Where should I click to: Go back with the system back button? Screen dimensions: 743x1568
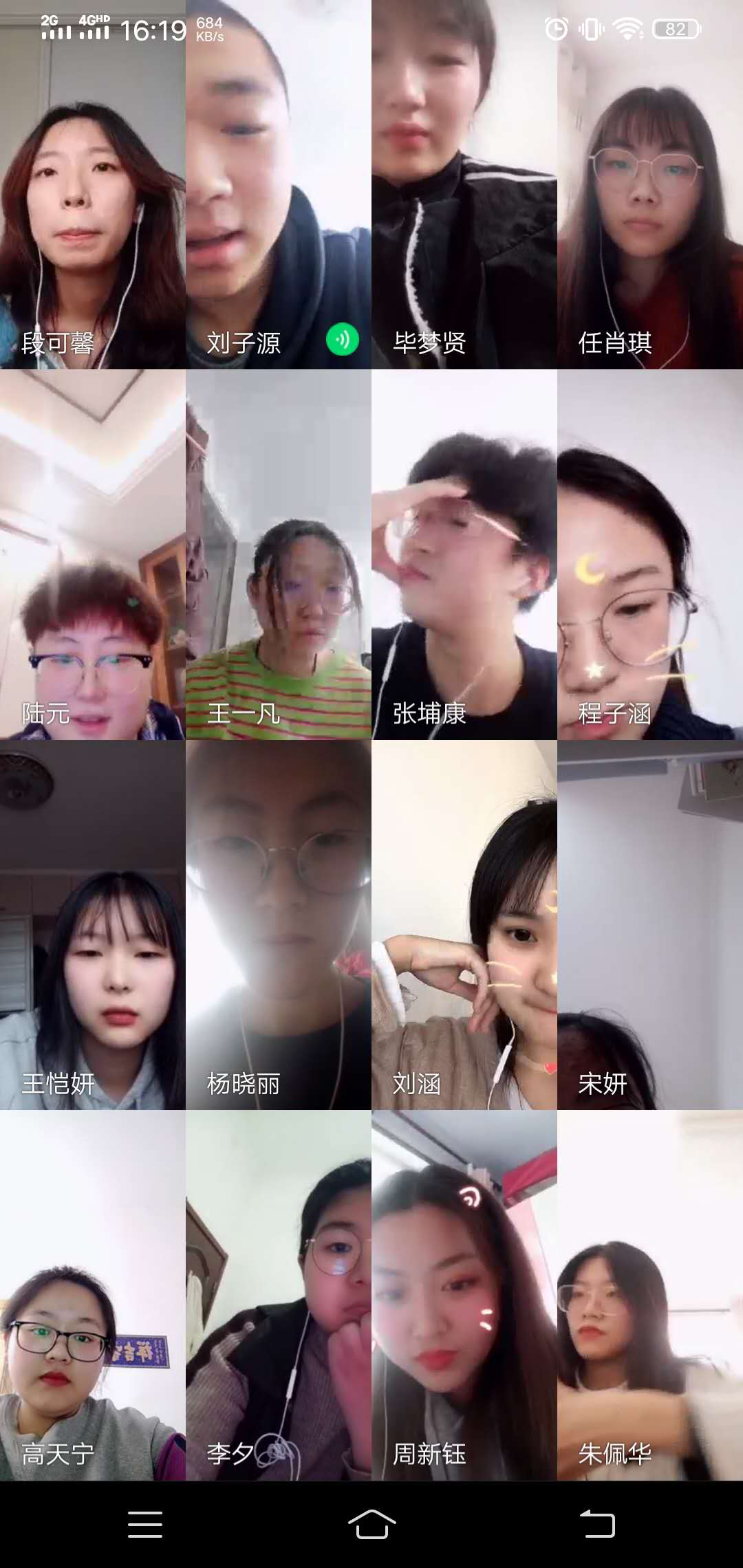pos(597,1524)
